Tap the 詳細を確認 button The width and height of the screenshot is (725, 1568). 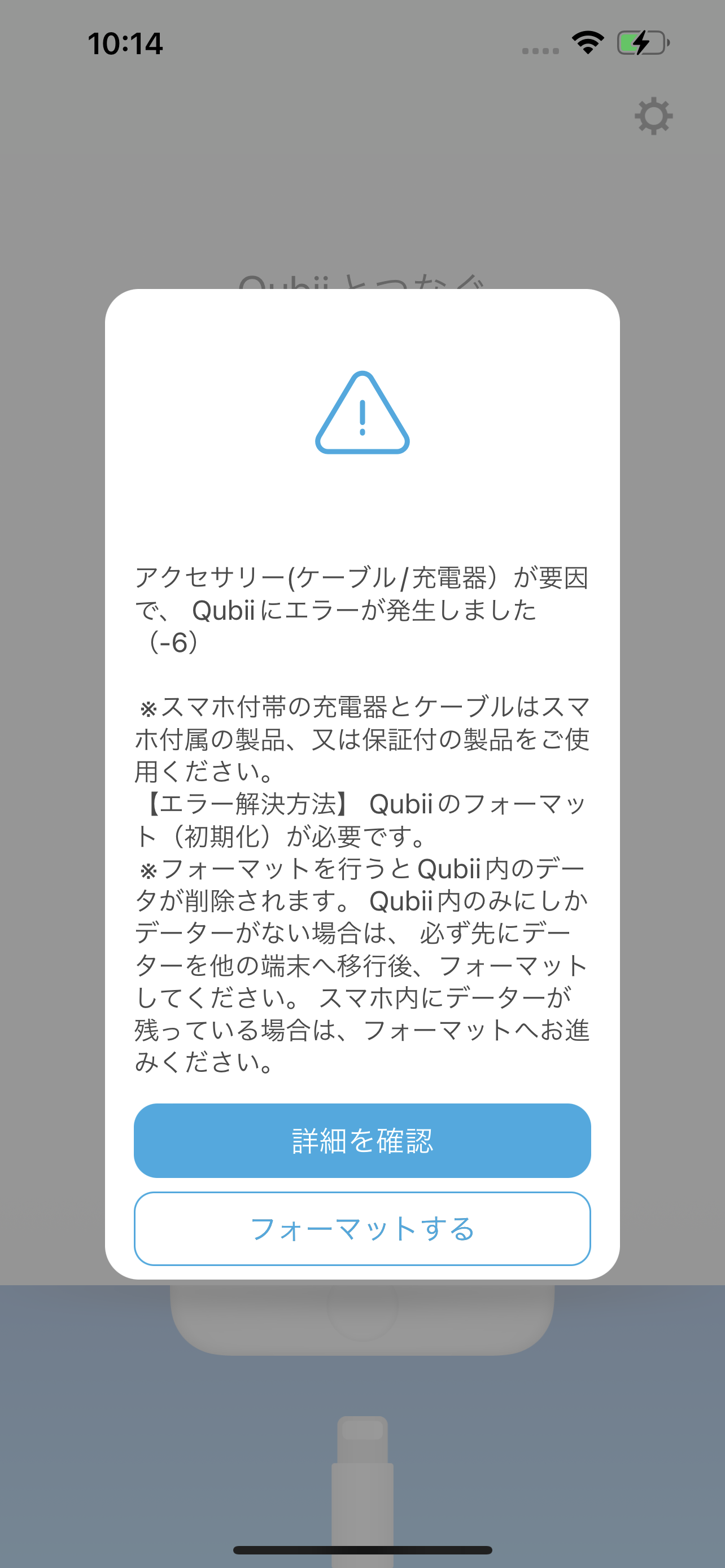(x=362, y=1140)
